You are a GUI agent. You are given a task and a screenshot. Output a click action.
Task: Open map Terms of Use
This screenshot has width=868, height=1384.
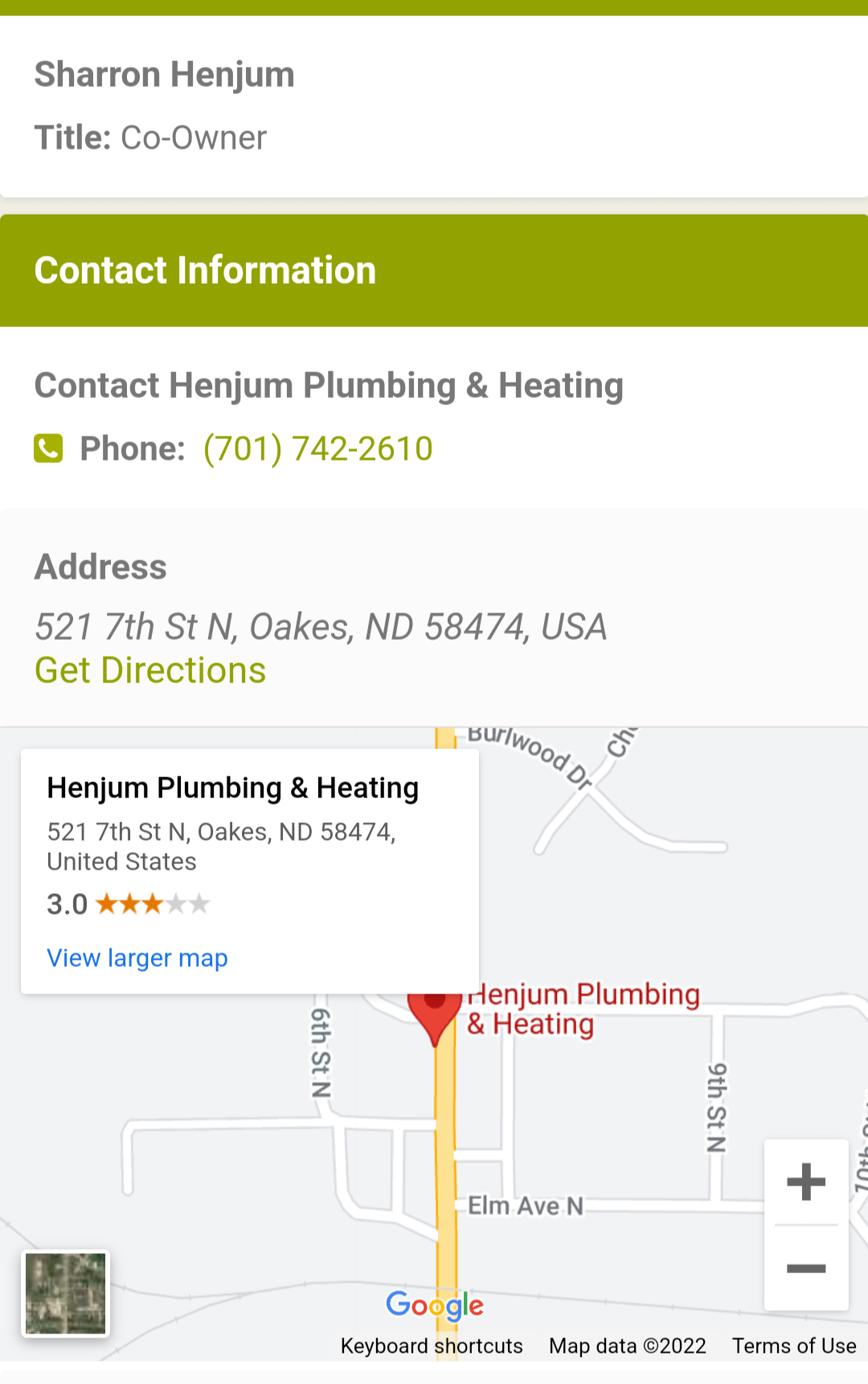click(794, 1346)
